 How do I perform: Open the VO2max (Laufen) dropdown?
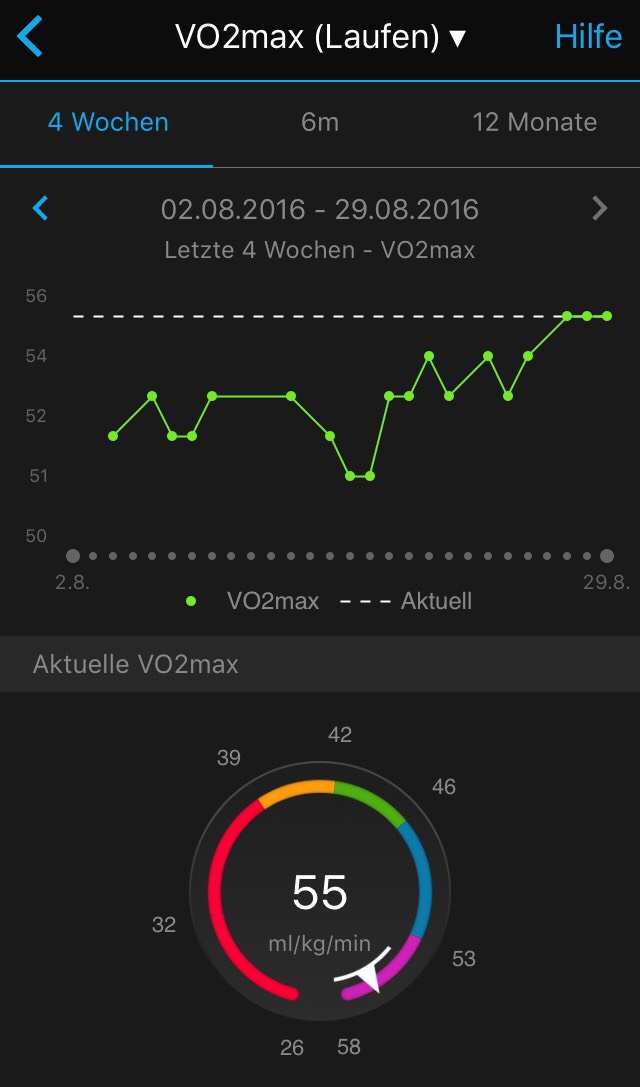[x=320, y=37]
